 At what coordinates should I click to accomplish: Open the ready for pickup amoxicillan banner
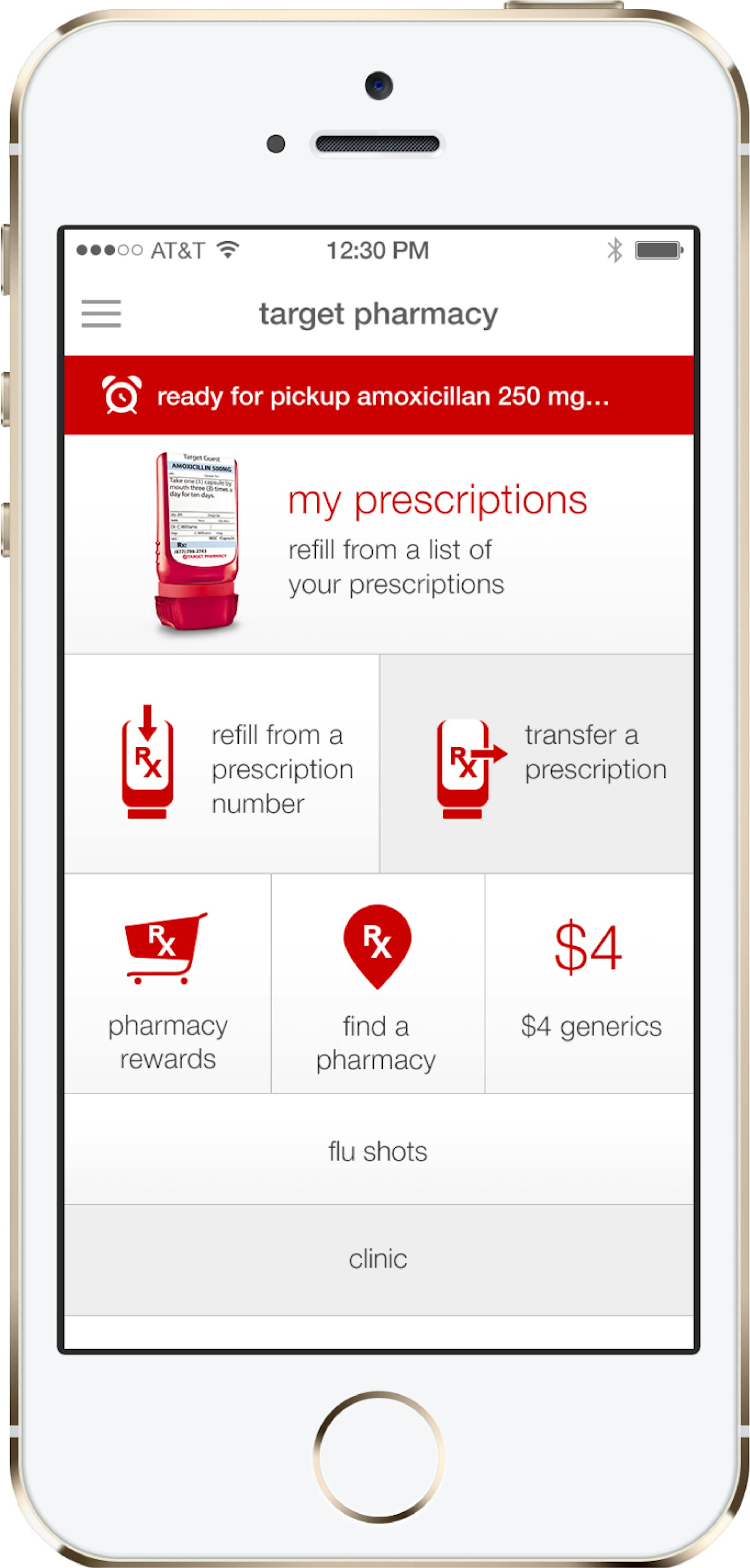click(x=378, y=396)
